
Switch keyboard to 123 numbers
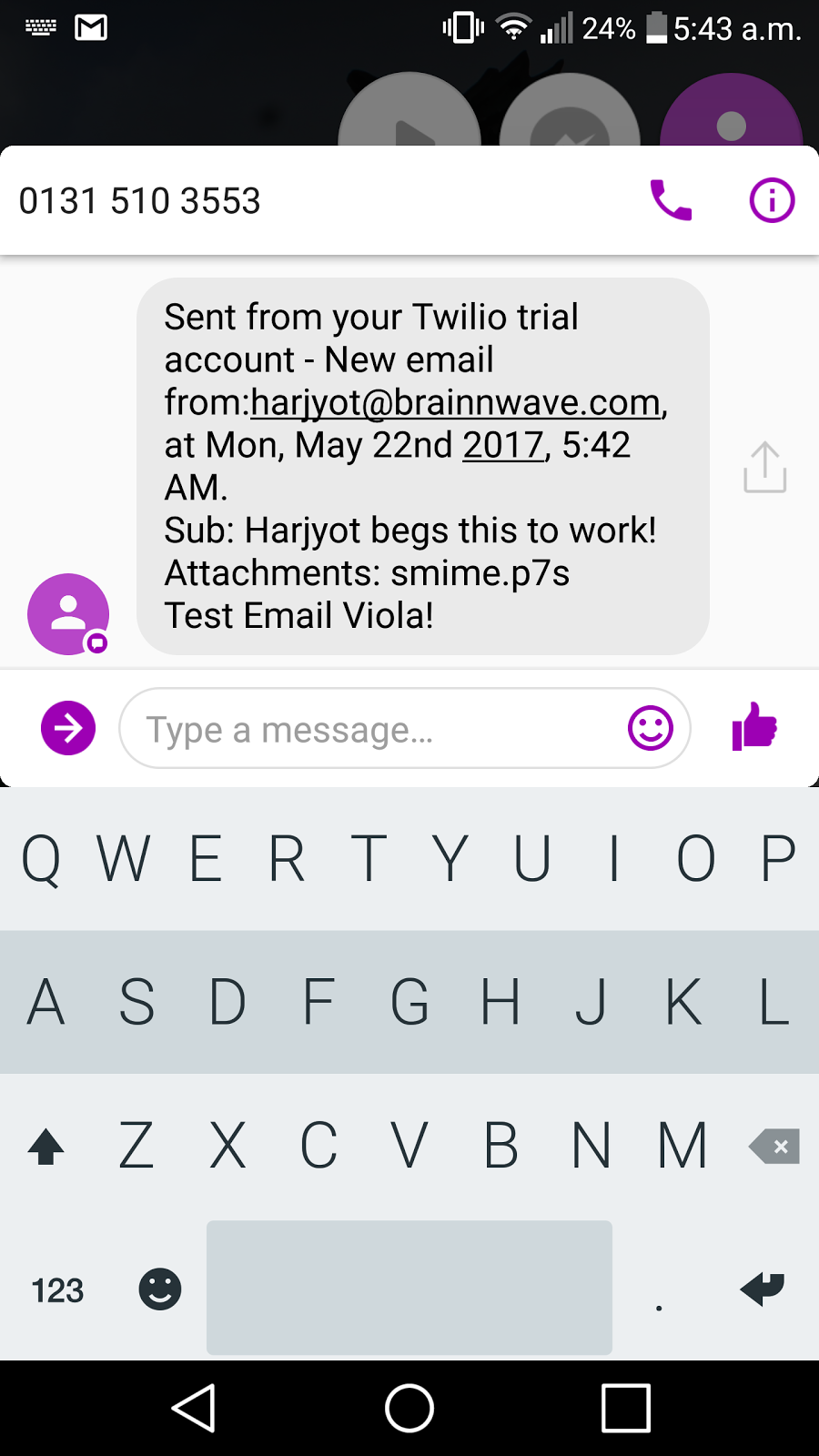coord(57,1290)
